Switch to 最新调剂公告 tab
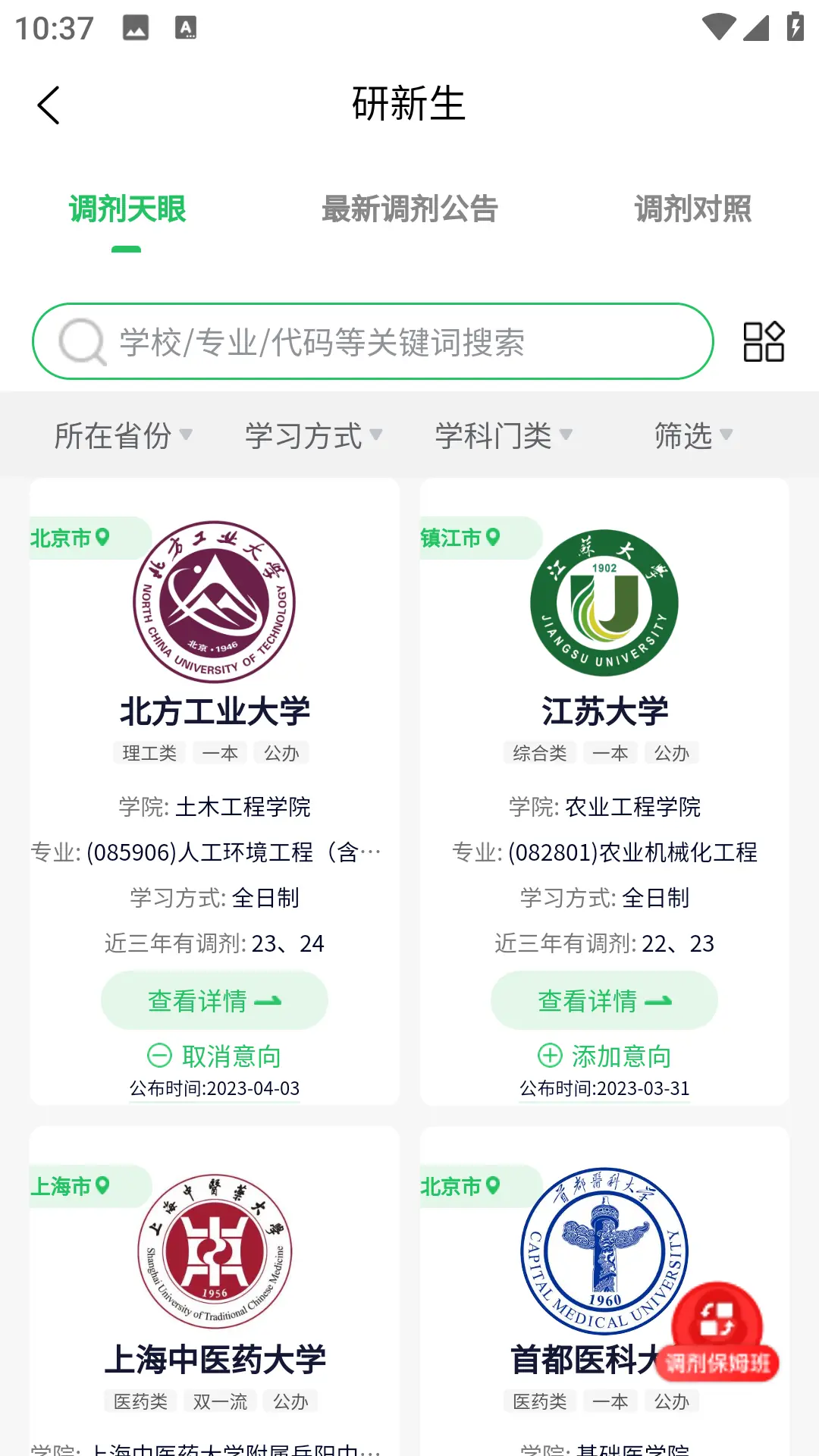The height and width of the screenshot is (1456, 819). 409,209
